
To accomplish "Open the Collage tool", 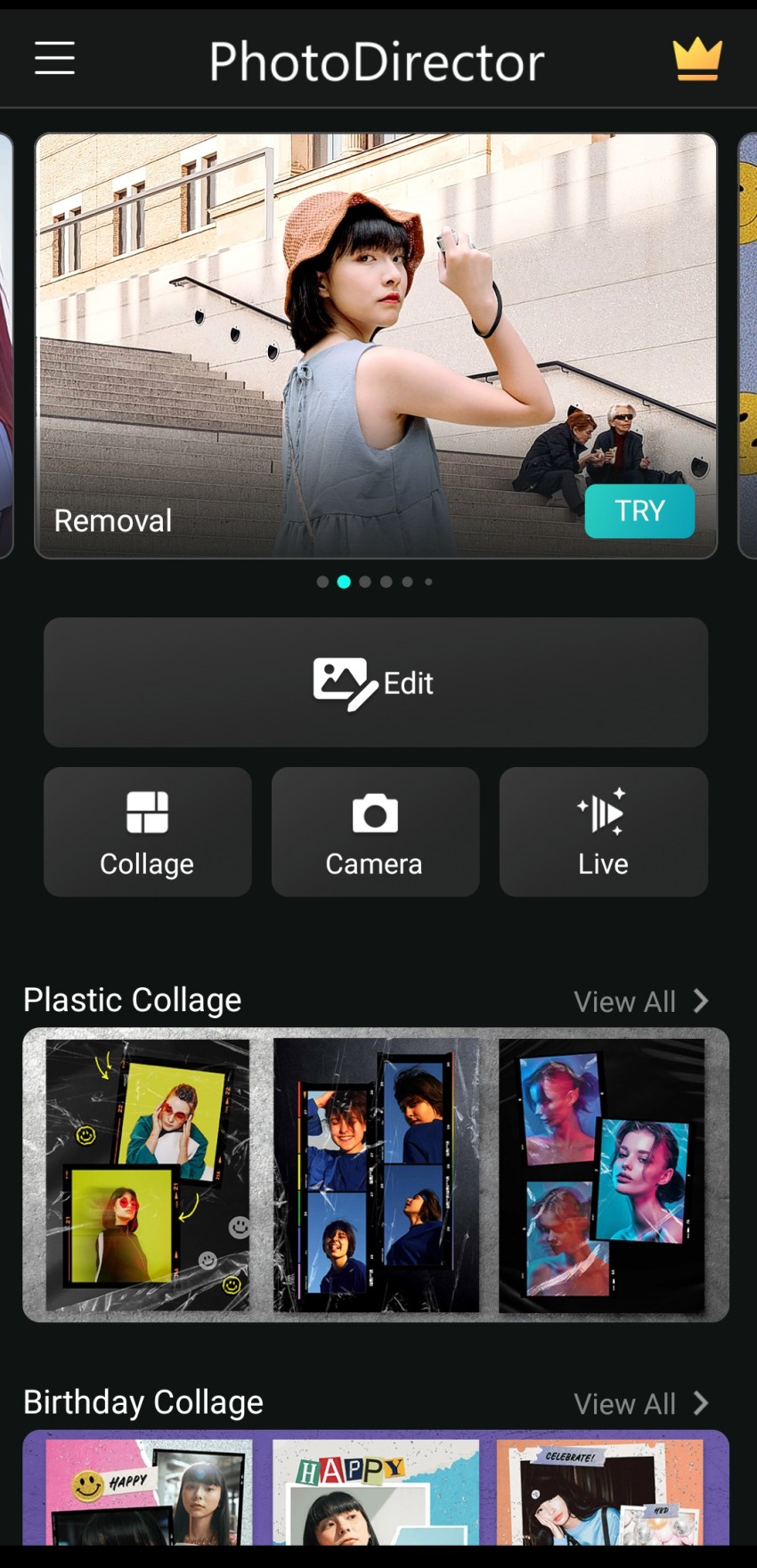I will (147, 831).
